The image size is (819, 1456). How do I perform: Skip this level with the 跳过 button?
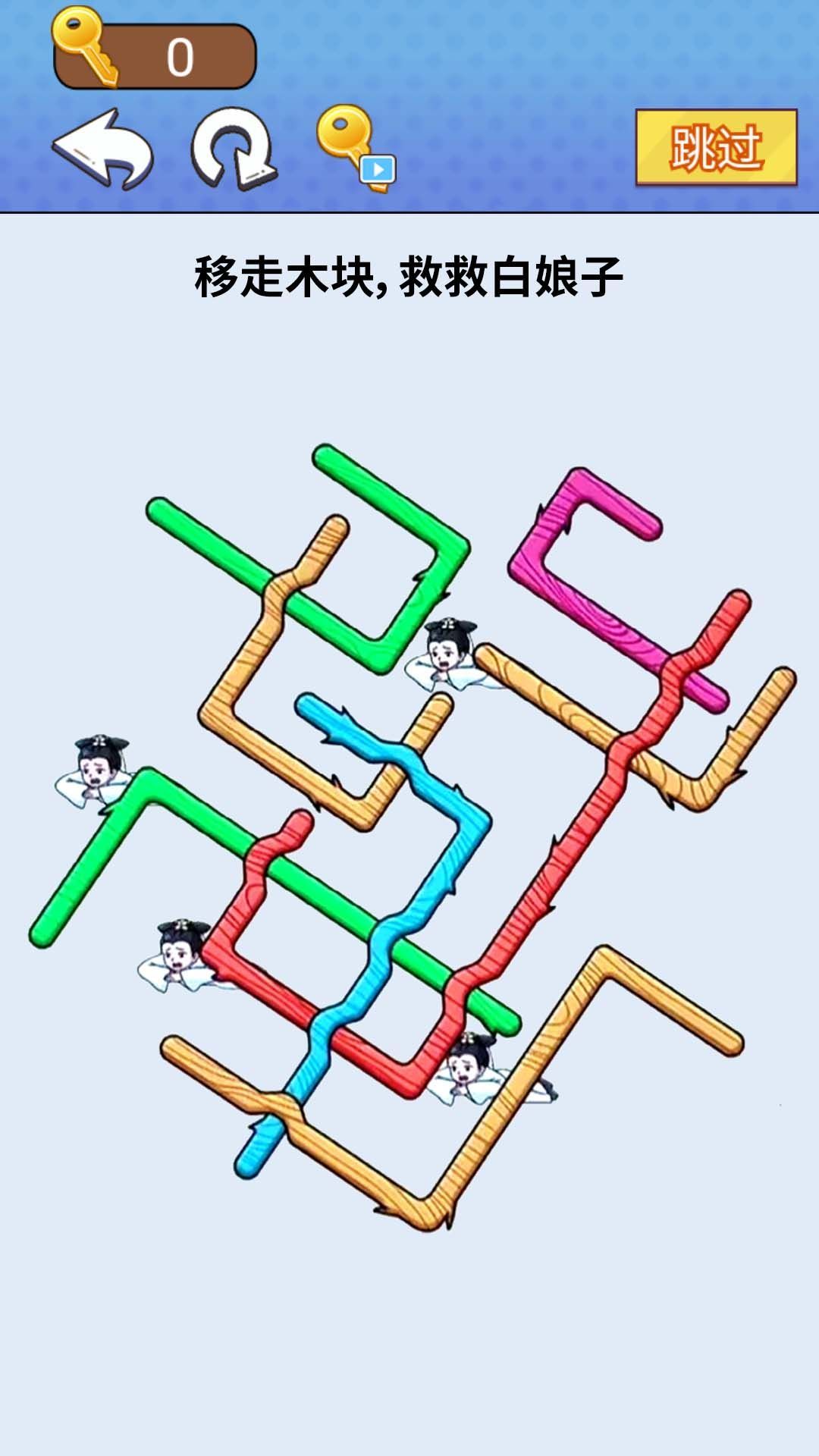pos(716,147)
